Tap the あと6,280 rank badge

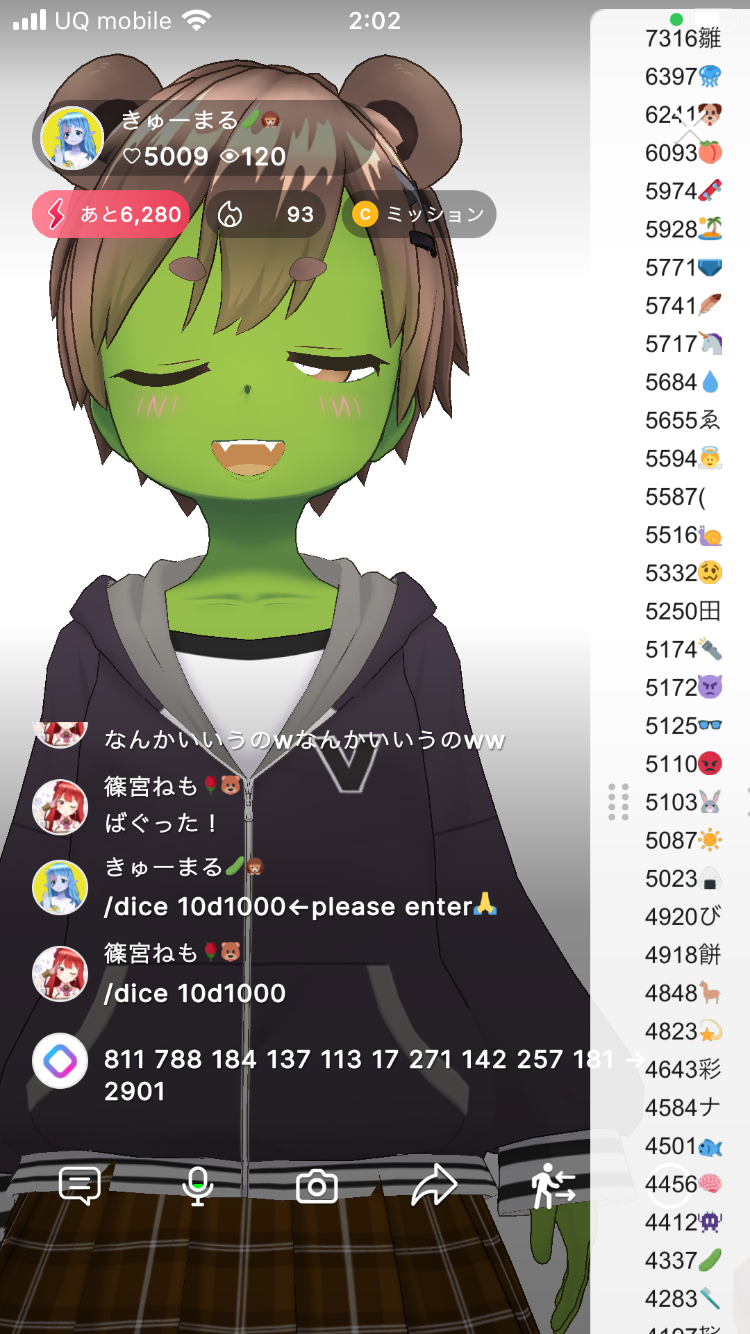[x=111, y=214]
